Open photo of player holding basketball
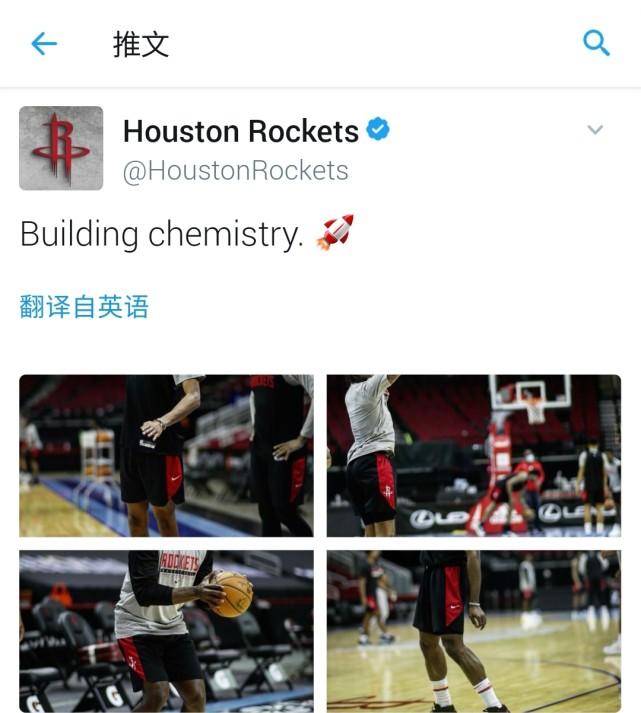Image resolution: width=641 pixels, height=713 pixels. [166, 630]
